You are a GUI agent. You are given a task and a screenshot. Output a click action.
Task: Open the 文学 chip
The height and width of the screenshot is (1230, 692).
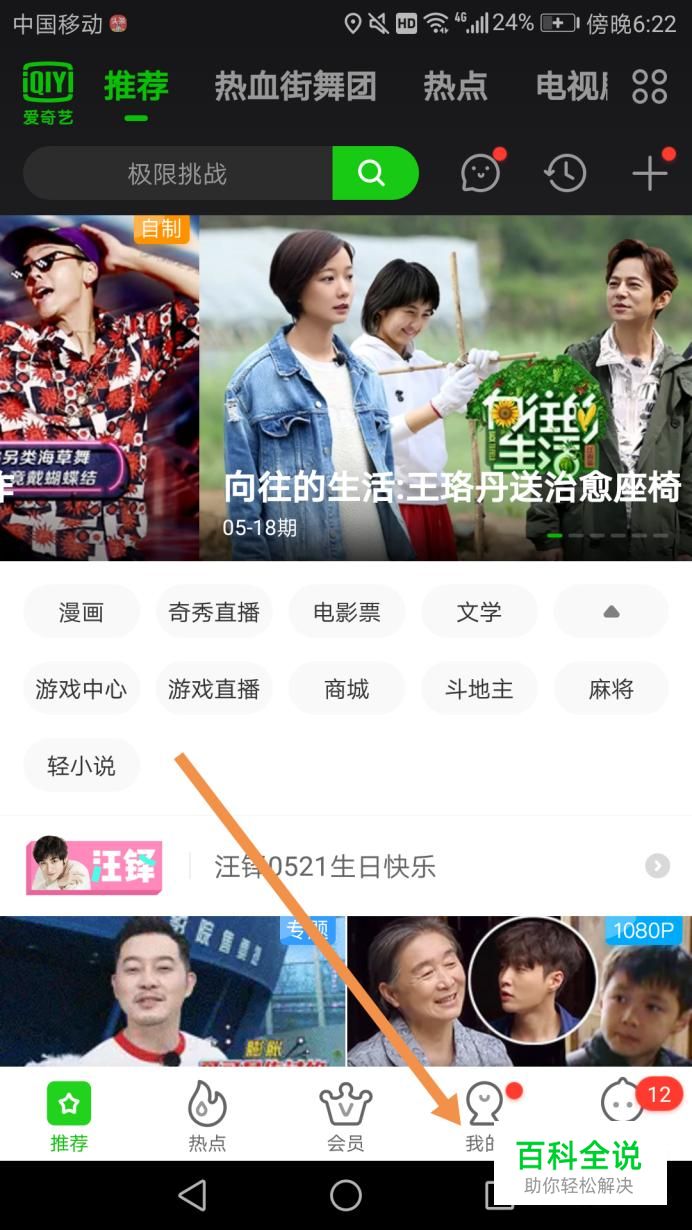(479, 612)
